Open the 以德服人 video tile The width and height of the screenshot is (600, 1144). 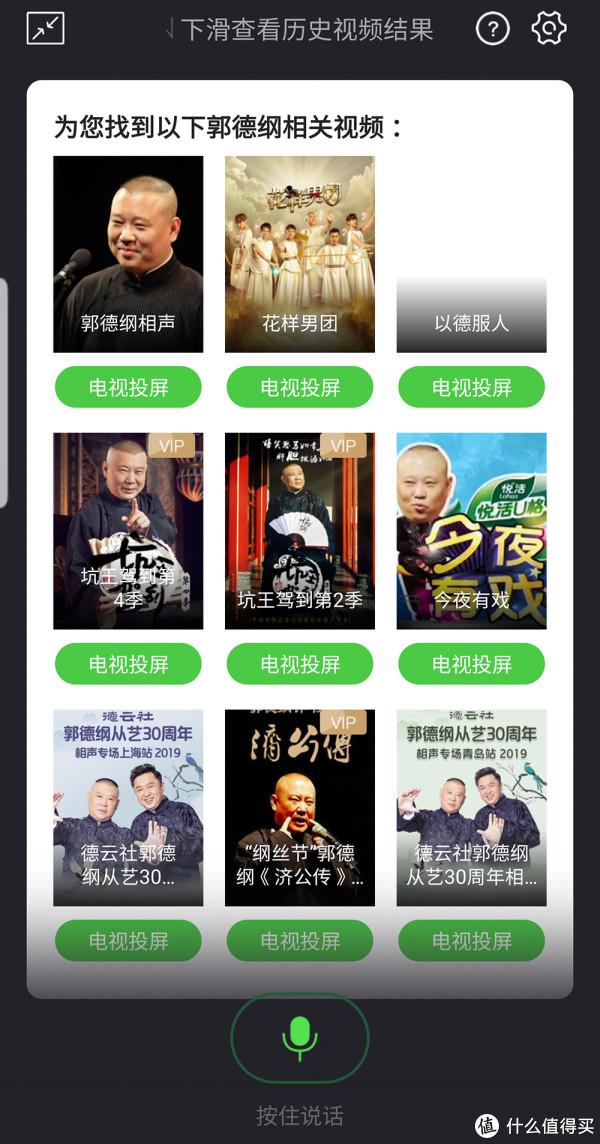coord(471,254)
